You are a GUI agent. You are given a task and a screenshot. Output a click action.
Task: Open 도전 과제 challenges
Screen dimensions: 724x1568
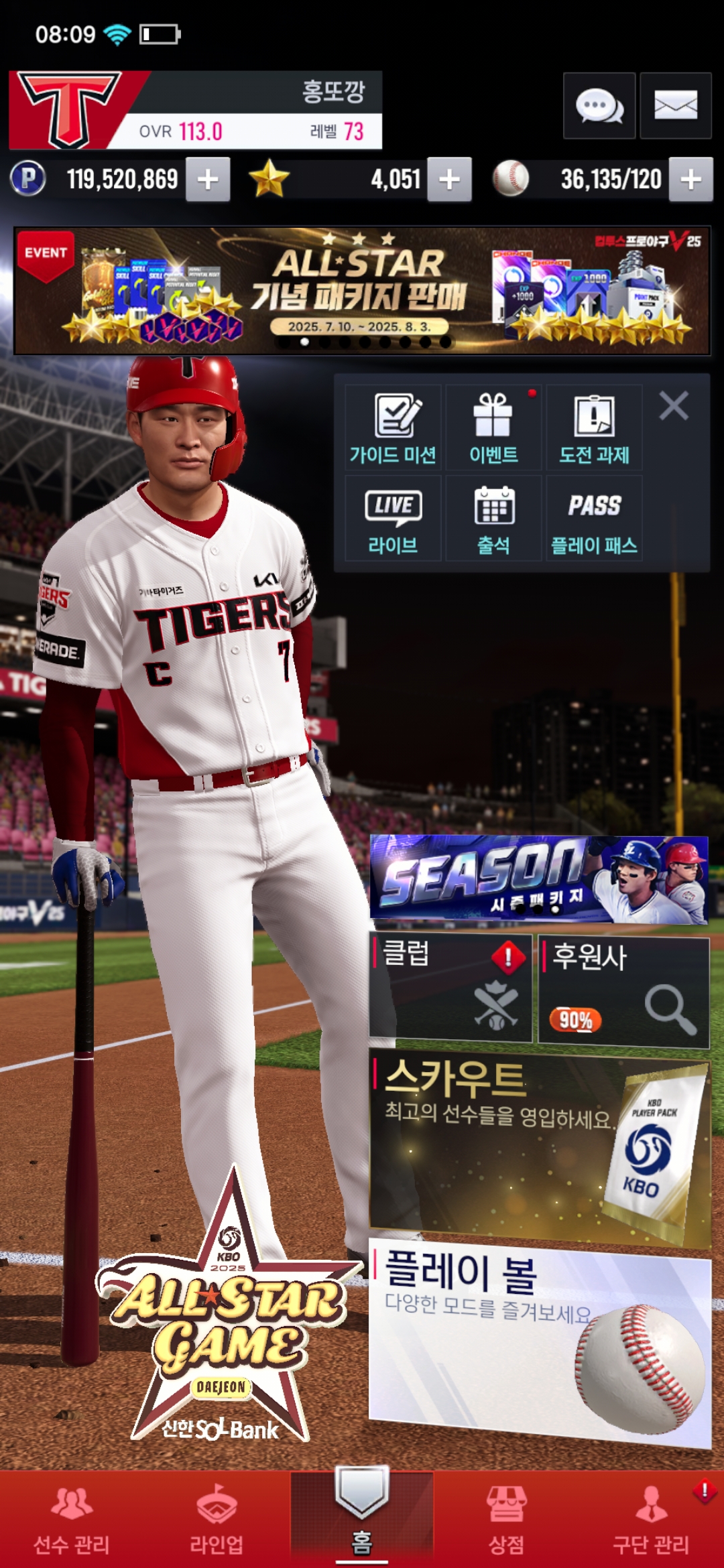594,428
